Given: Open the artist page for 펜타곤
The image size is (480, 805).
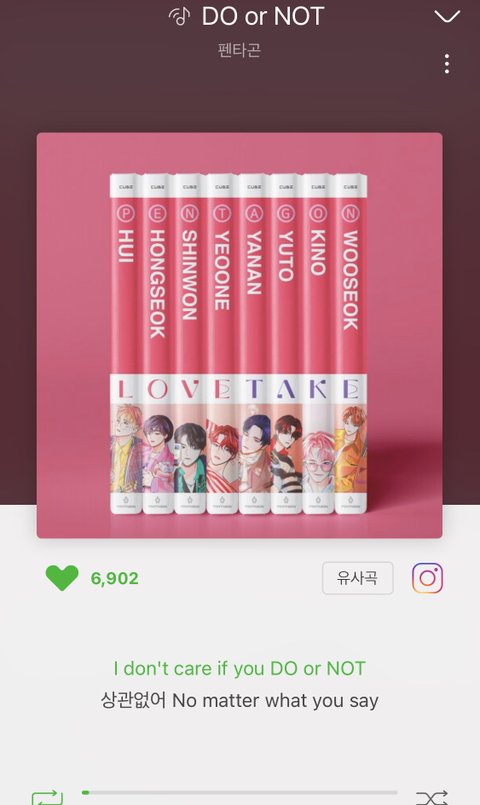Looking at the screenshot, I should tap(239, 50).
